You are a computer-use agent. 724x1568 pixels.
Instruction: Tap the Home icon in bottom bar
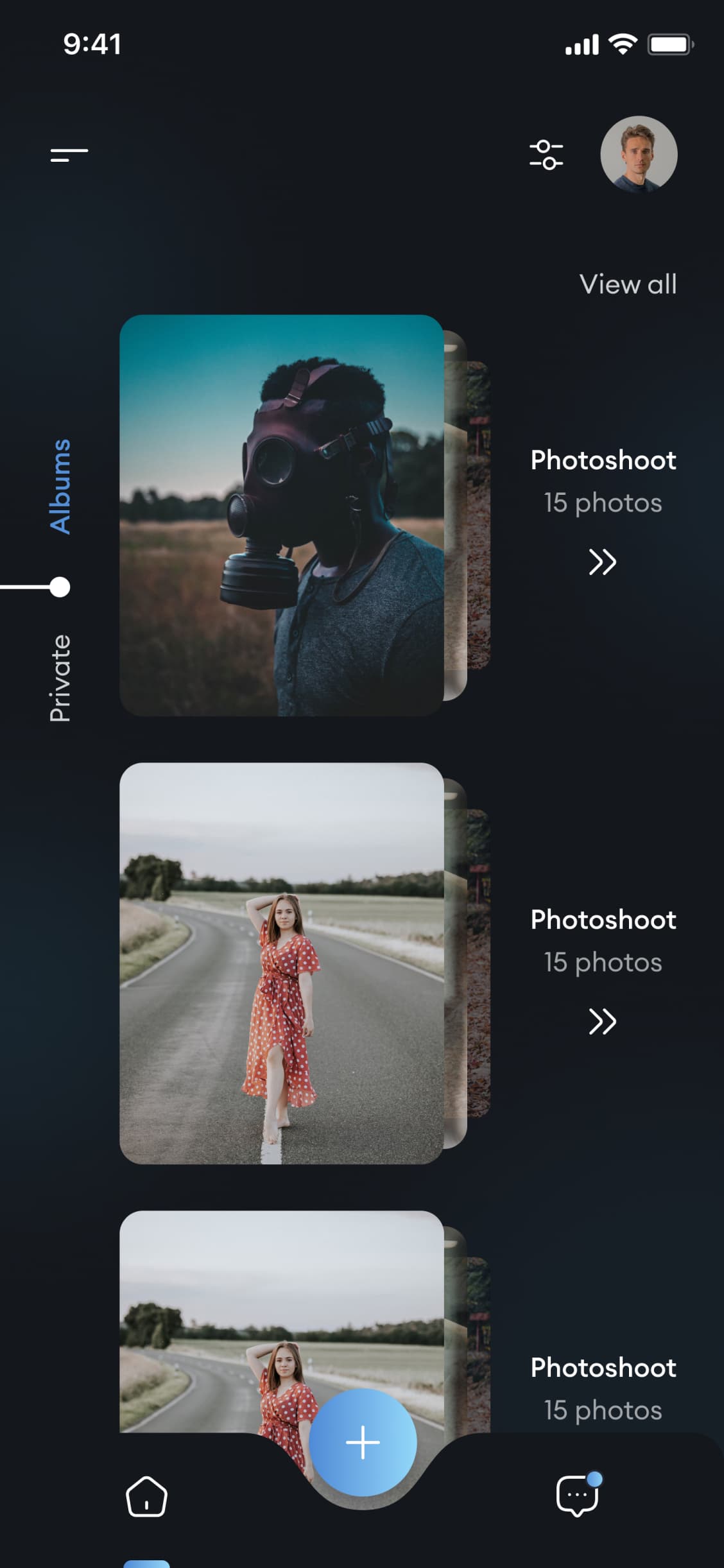[146, 1498]
